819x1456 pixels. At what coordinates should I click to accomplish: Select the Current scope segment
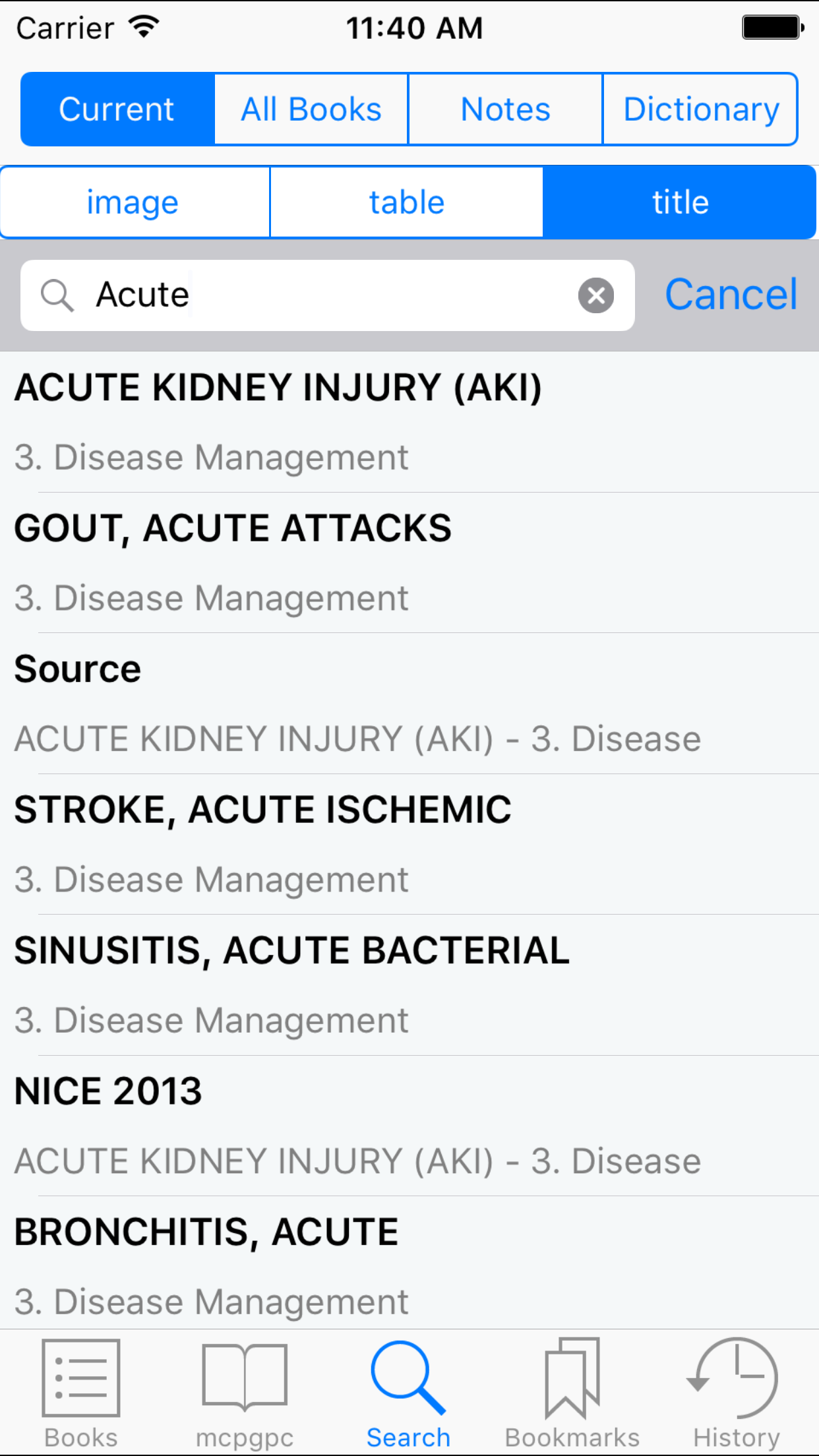117,109
